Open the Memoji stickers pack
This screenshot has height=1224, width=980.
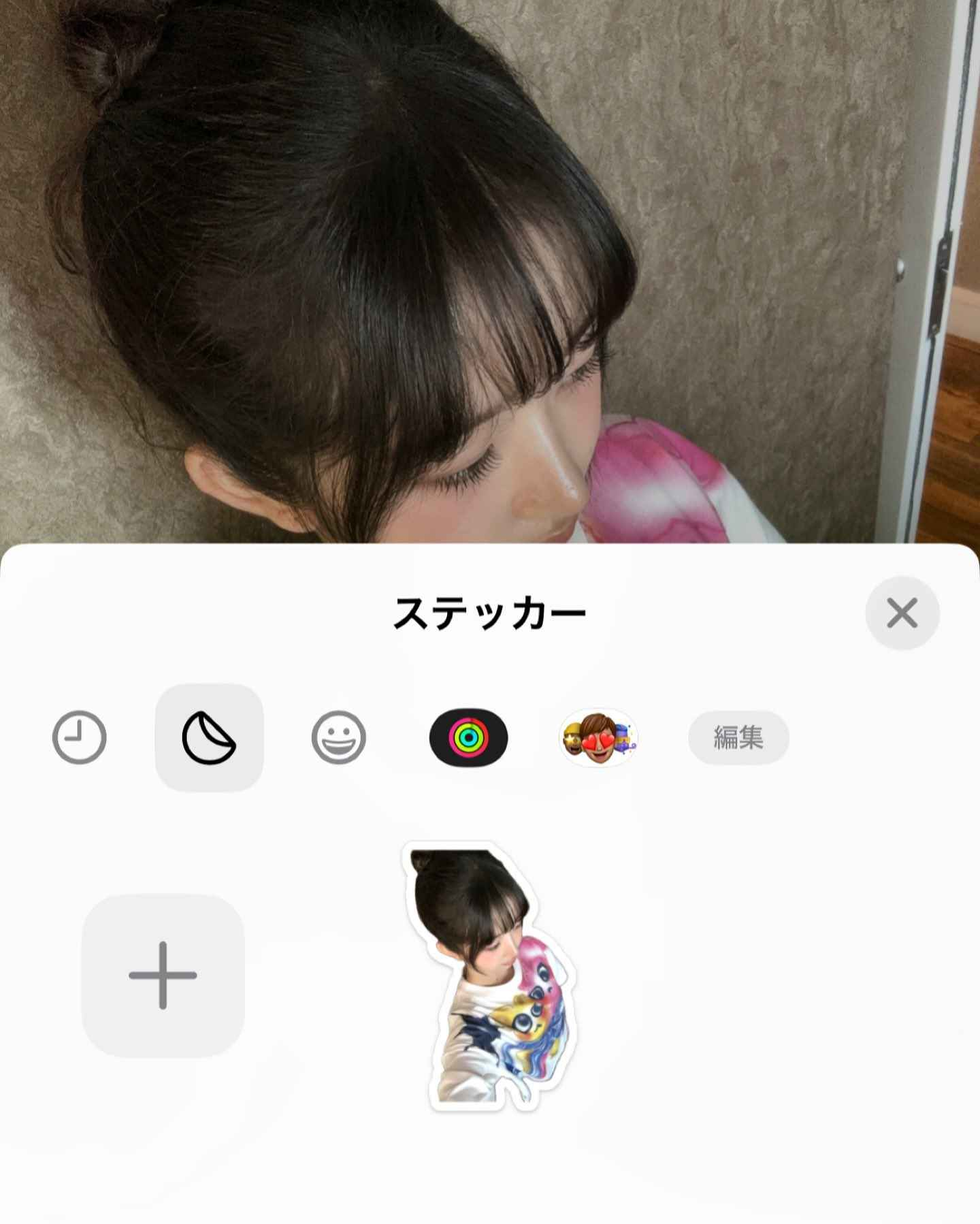pyautogui.click(x=598, y=738)
